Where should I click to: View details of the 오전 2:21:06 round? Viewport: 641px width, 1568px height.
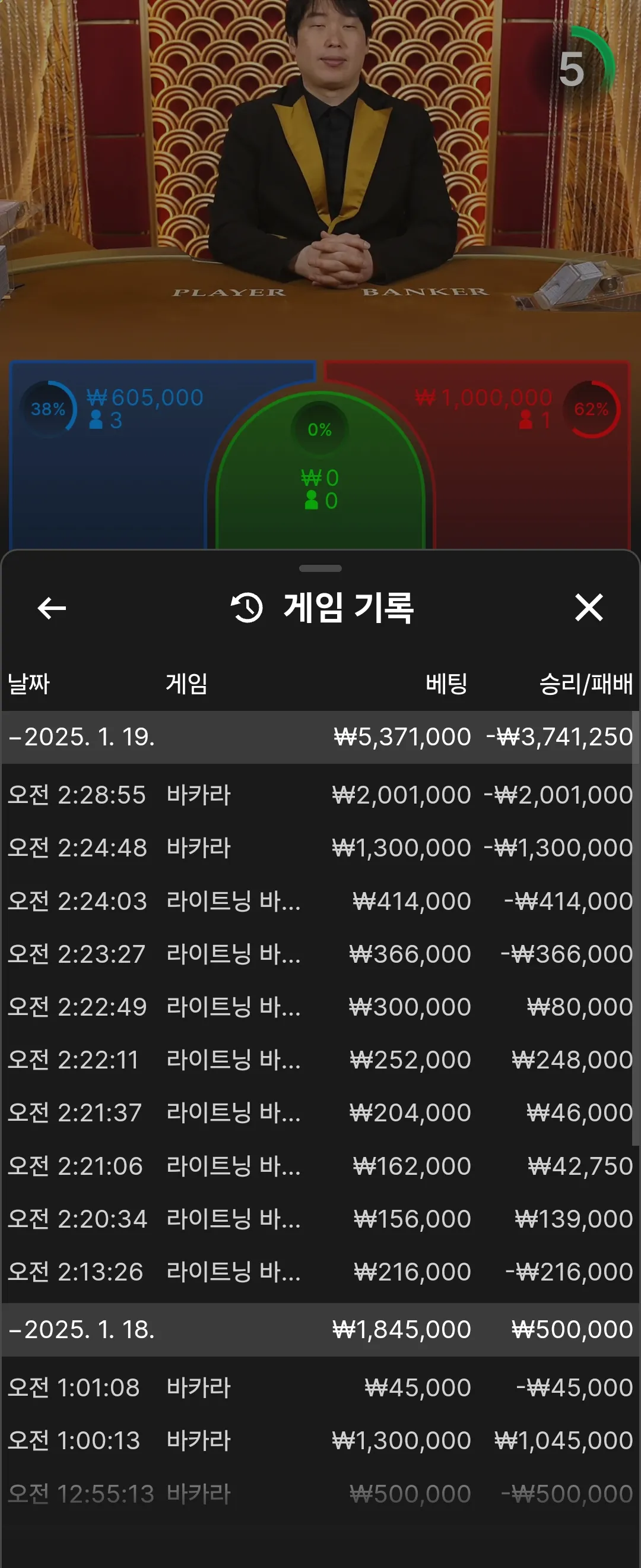point(320,1166)
